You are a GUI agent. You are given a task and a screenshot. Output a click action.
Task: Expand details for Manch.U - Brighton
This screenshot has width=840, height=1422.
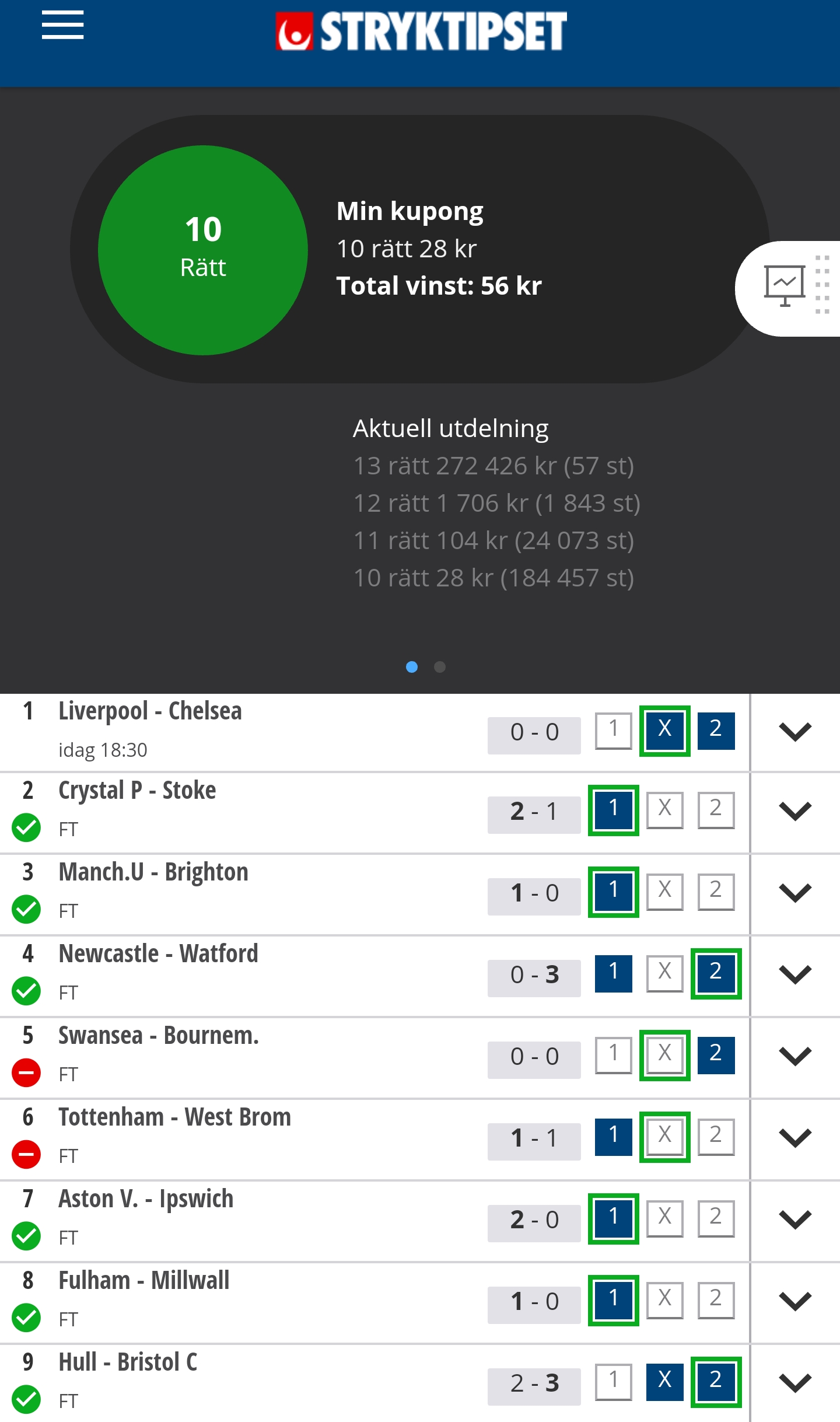coord(795,893)
